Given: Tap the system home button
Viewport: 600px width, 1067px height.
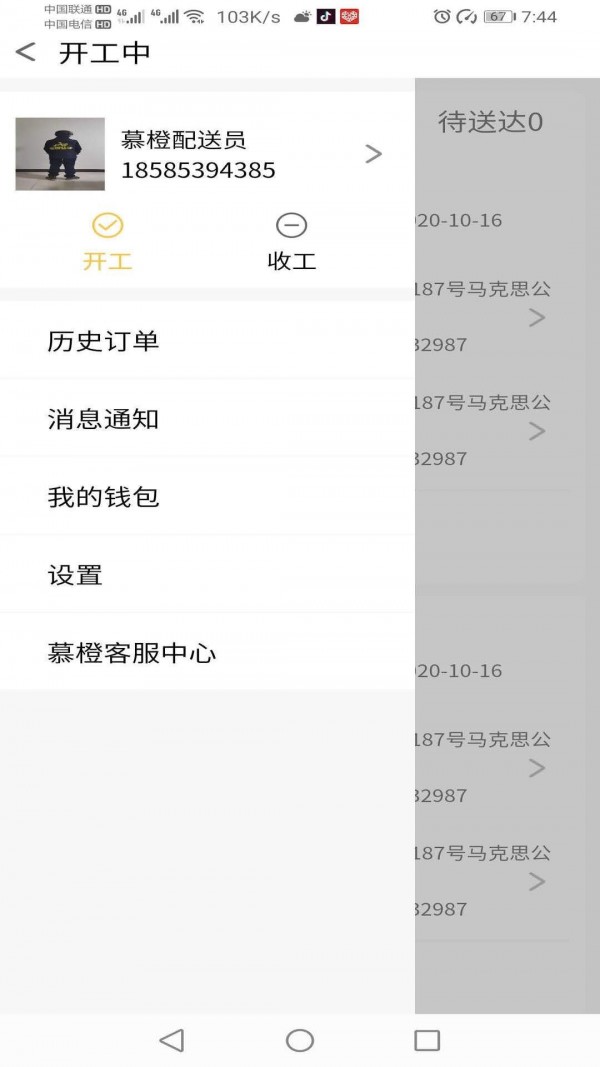Looking at the screenshot, I should click(x=300, y=1040).
